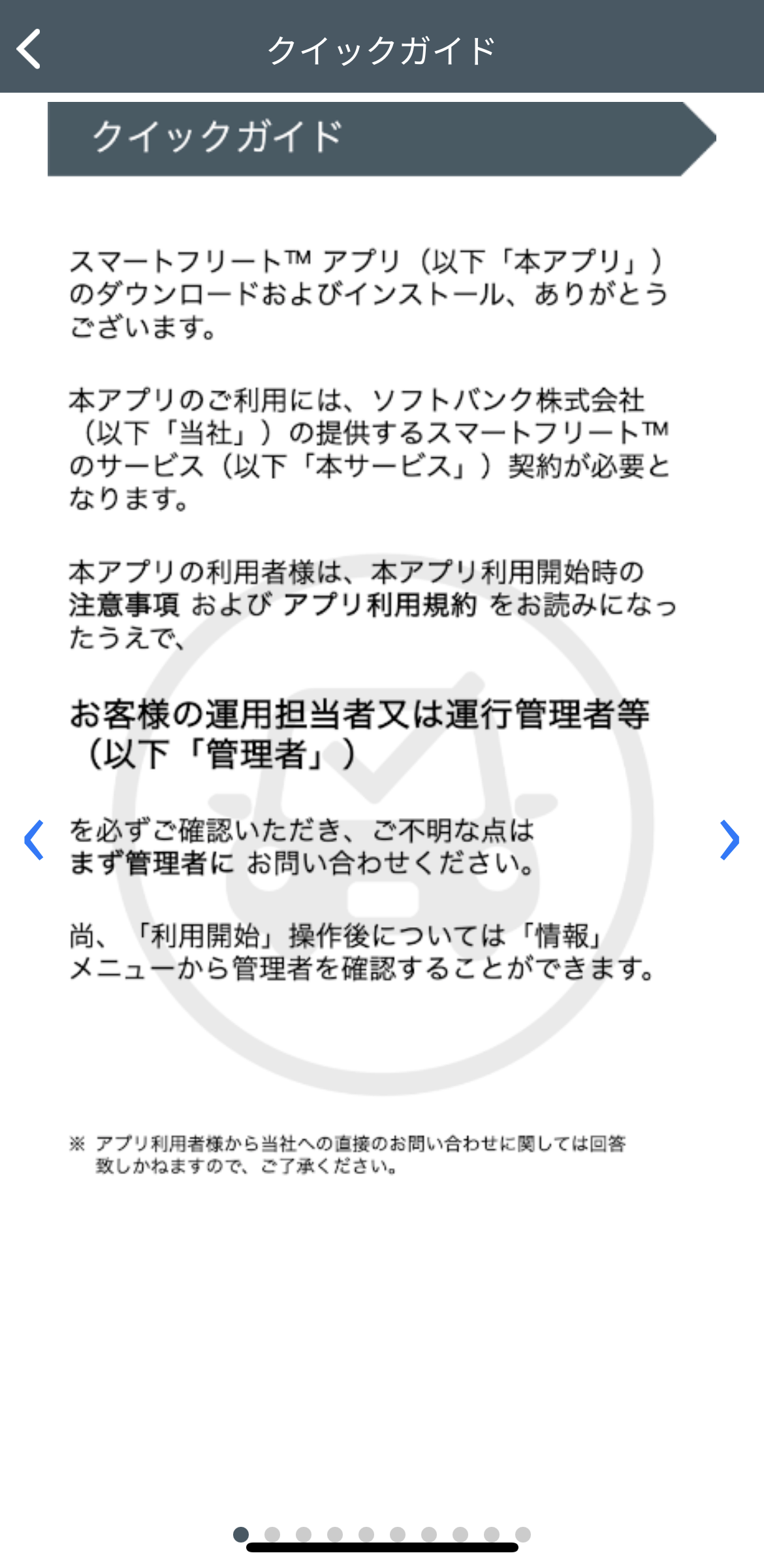Go back from the クイックガイド screen

tap(29, 49)
